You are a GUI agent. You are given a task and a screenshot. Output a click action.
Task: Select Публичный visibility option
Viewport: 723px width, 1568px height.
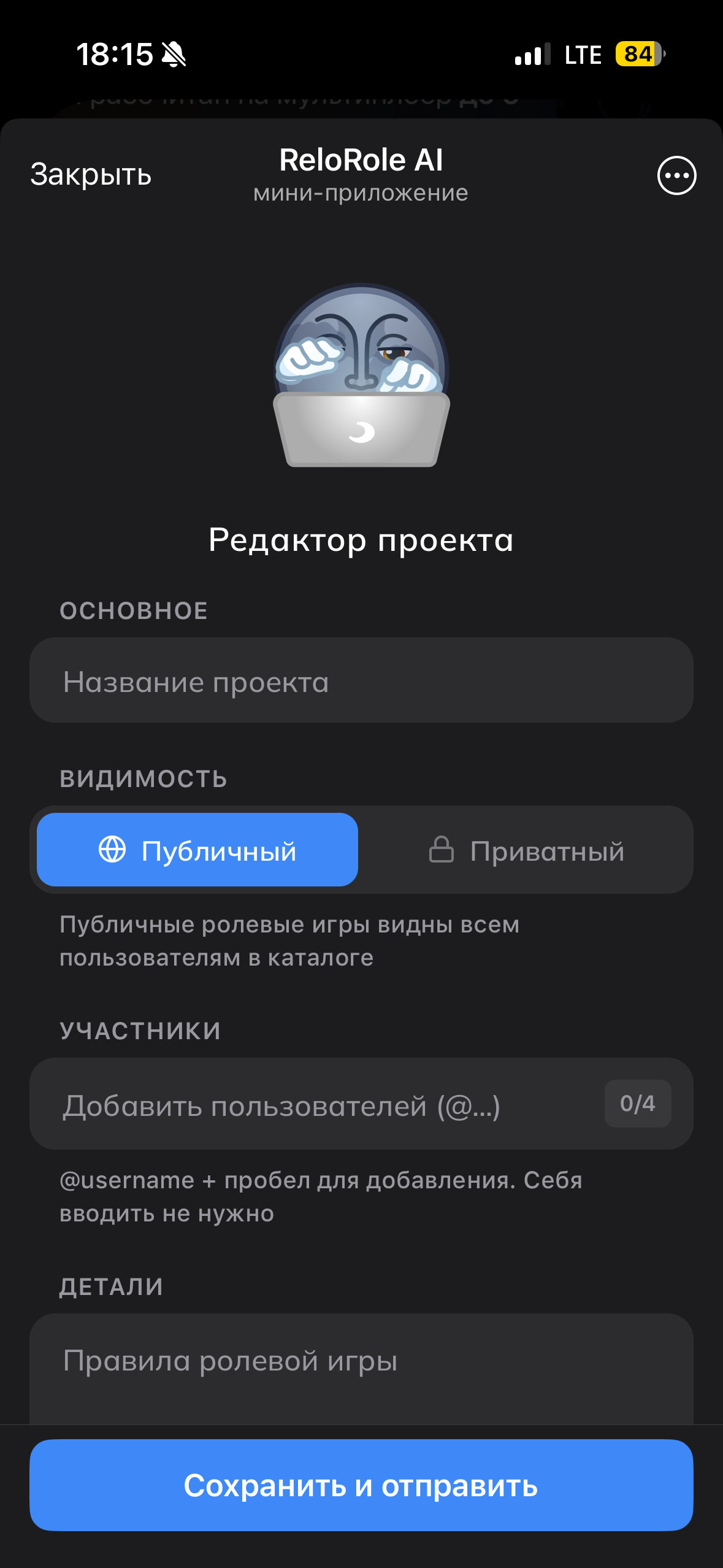pyautogui.click(x=197, y=850)
